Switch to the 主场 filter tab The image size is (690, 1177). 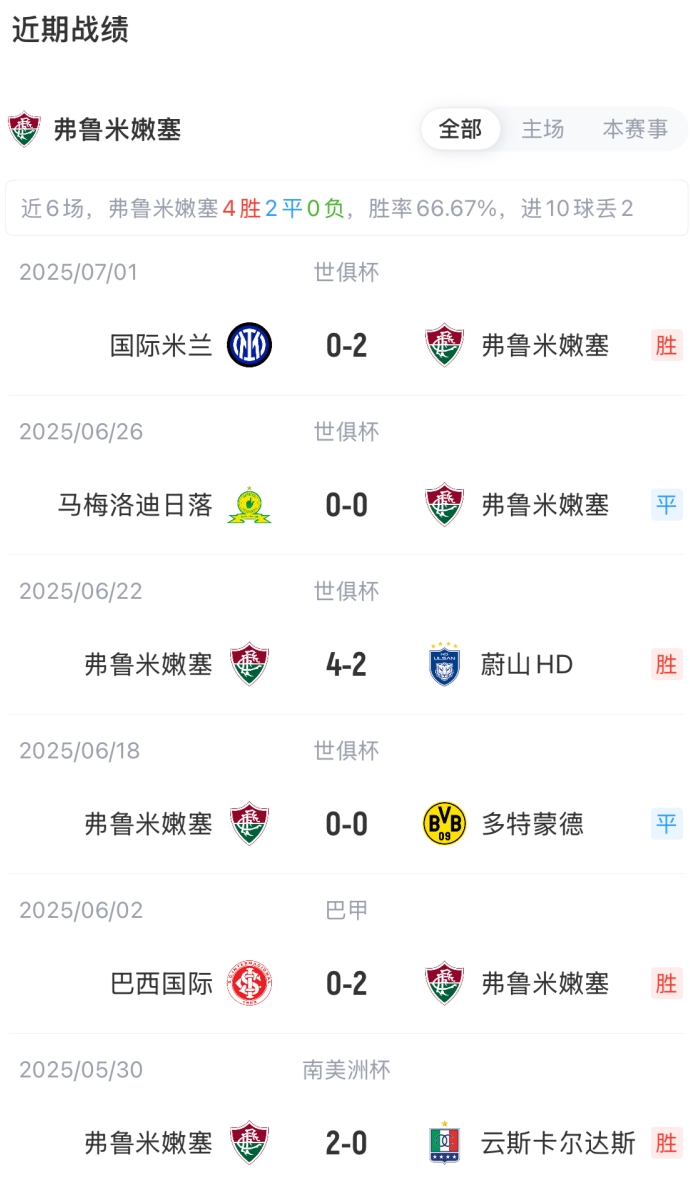[x=542, y=129]
